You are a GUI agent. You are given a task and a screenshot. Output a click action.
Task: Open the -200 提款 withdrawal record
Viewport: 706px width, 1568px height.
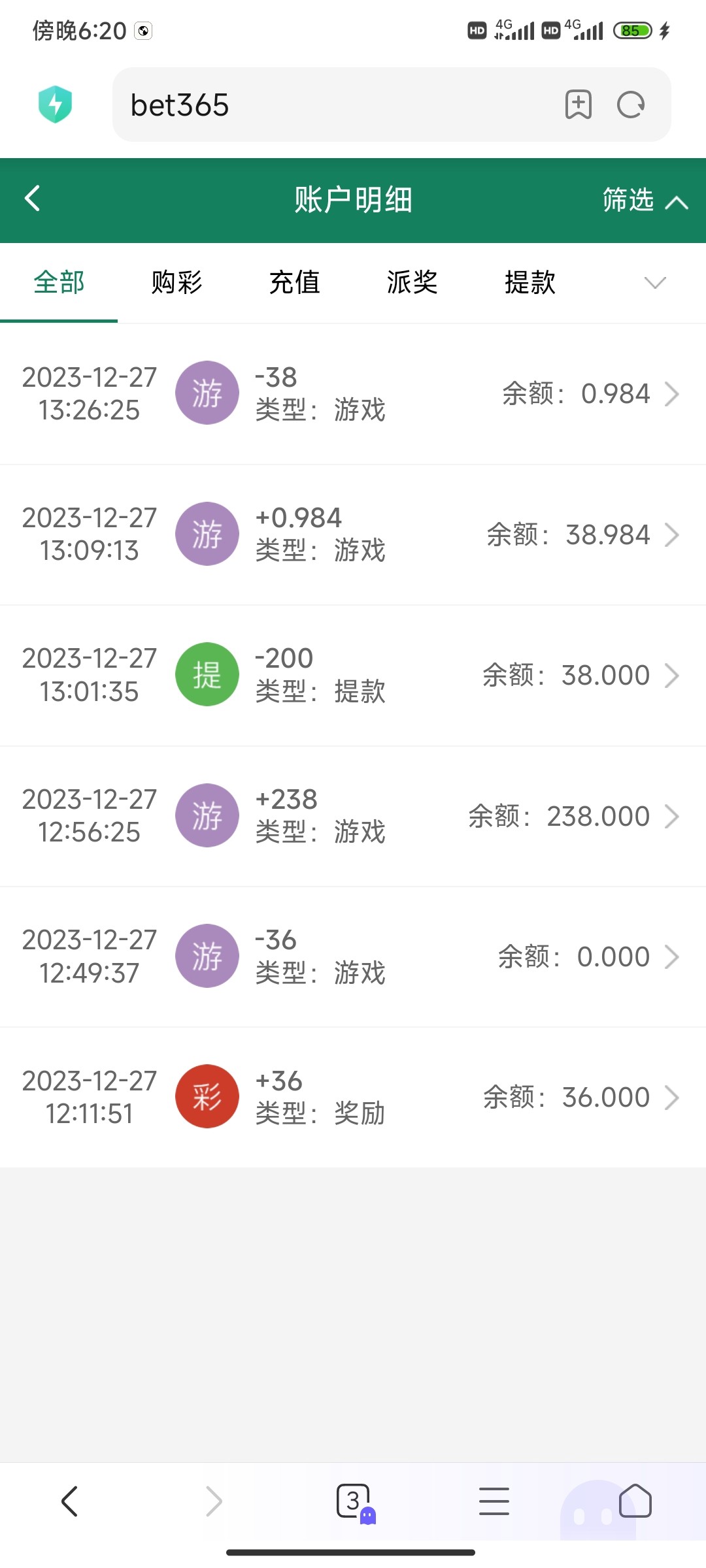point(353,676)
